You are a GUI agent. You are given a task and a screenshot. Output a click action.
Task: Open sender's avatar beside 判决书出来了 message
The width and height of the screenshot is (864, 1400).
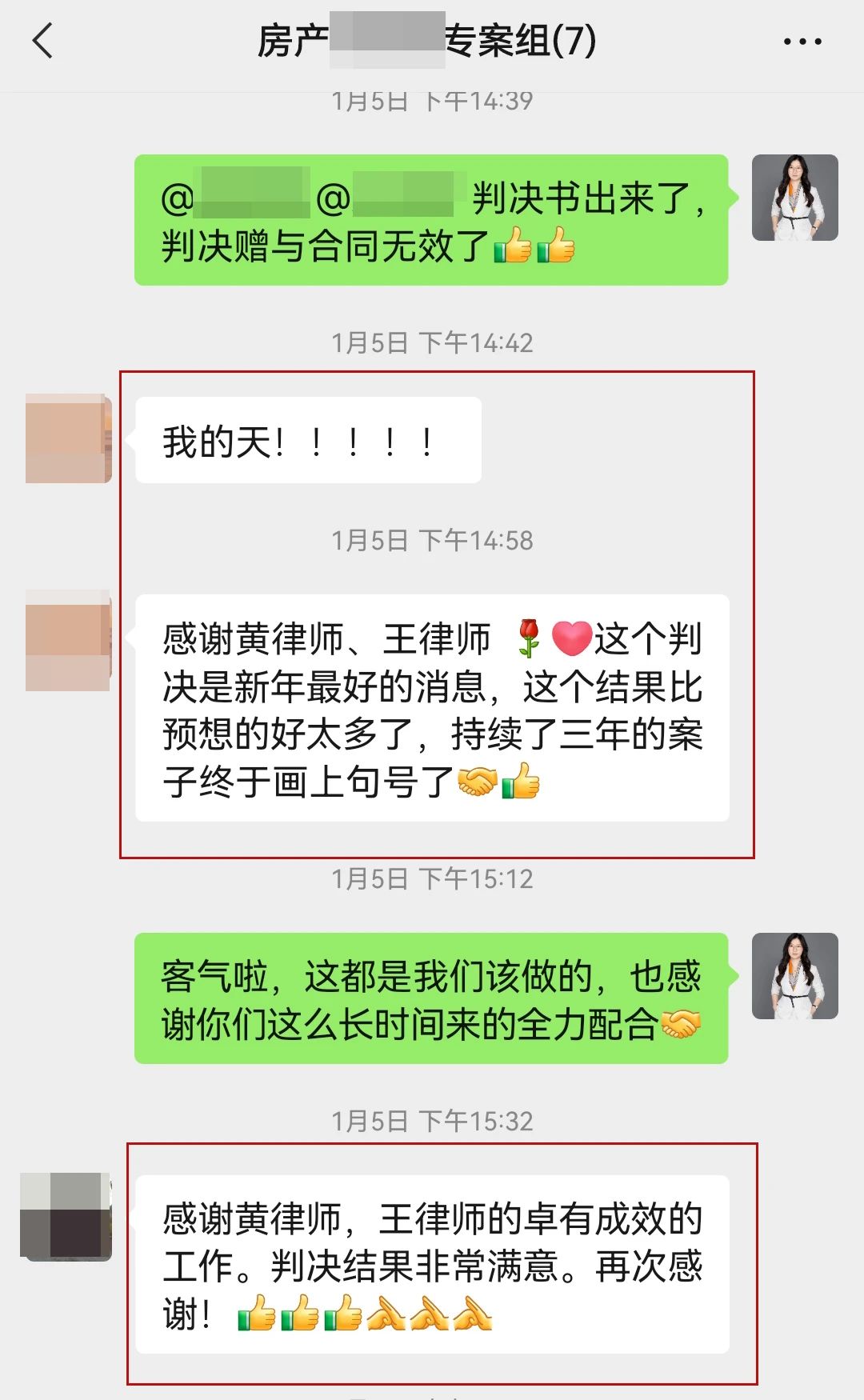(x=794, y=198)
